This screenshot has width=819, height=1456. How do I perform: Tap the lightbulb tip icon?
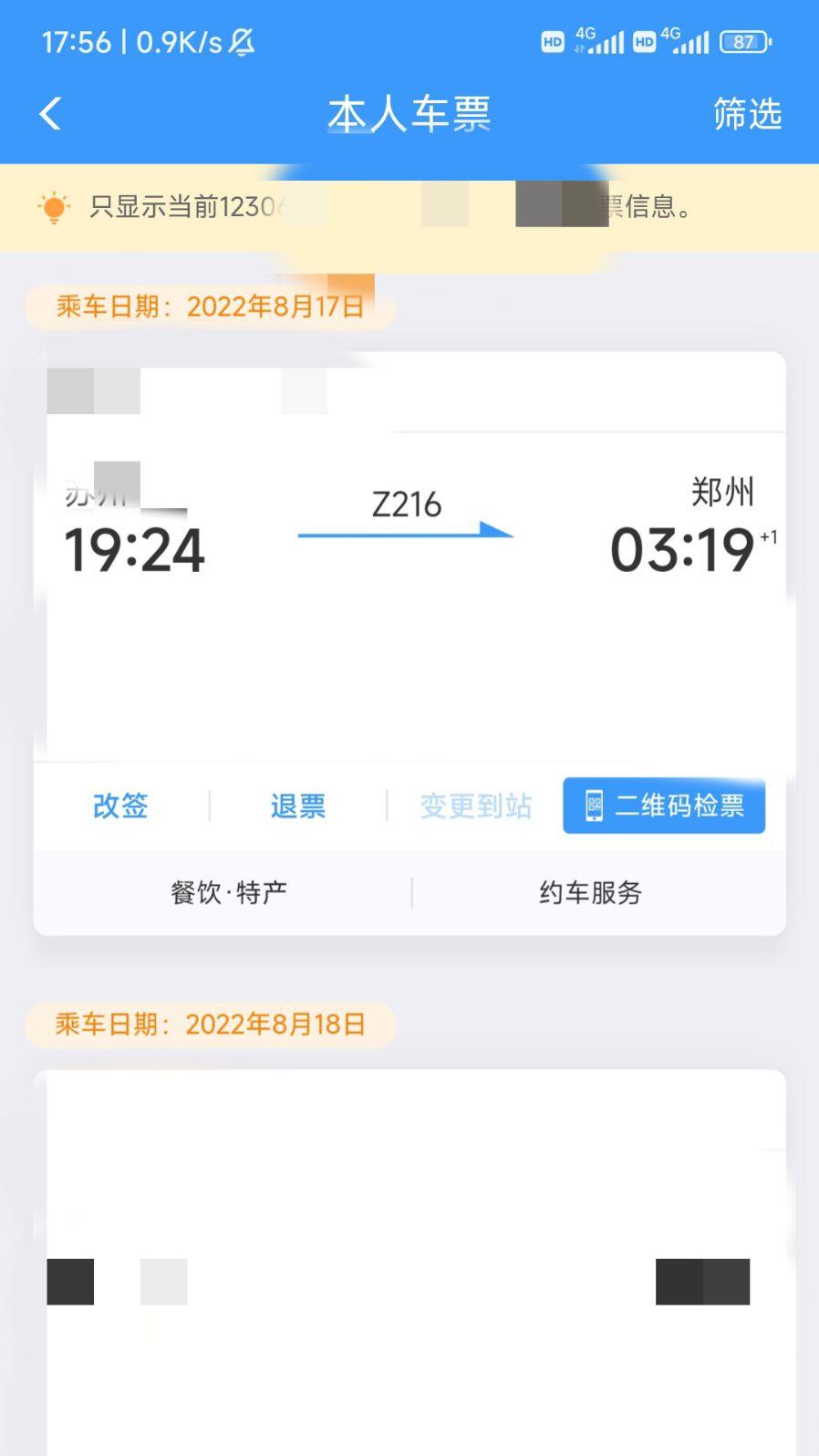click(x=54, y=208)
